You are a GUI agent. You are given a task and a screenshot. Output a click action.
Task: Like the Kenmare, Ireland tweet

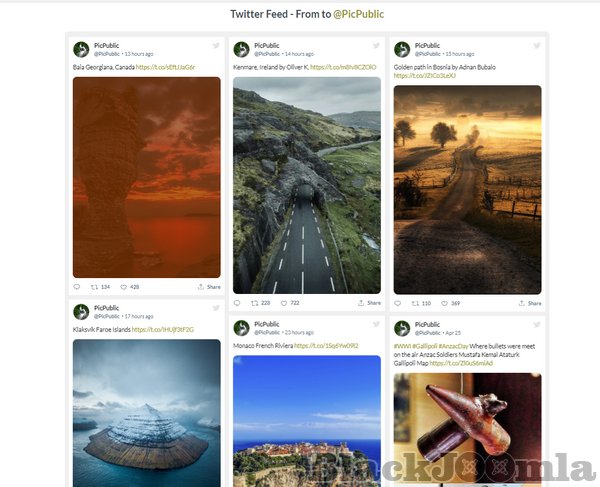coord(289,303)
